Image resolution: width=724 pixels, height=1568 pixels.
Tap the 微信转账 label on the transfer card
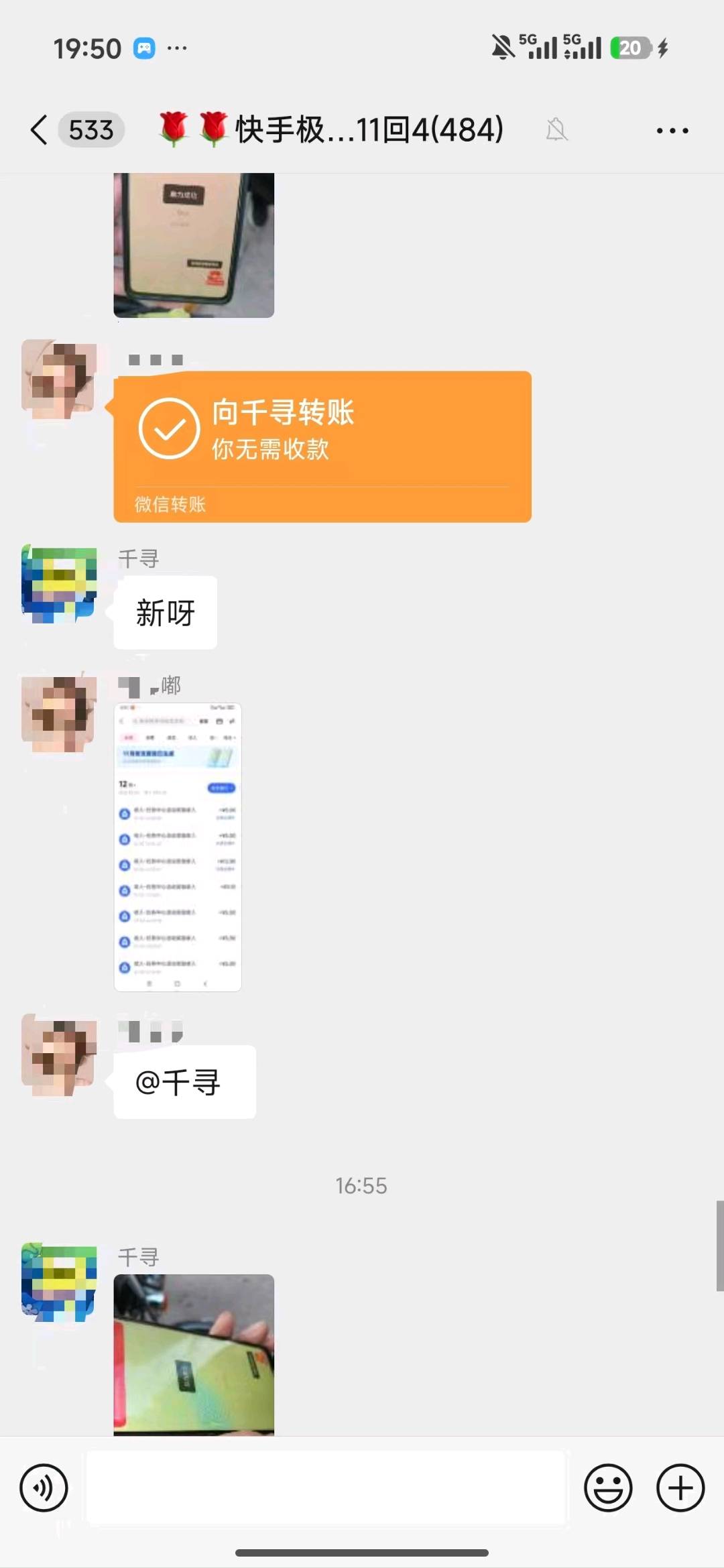click(170, 505)
